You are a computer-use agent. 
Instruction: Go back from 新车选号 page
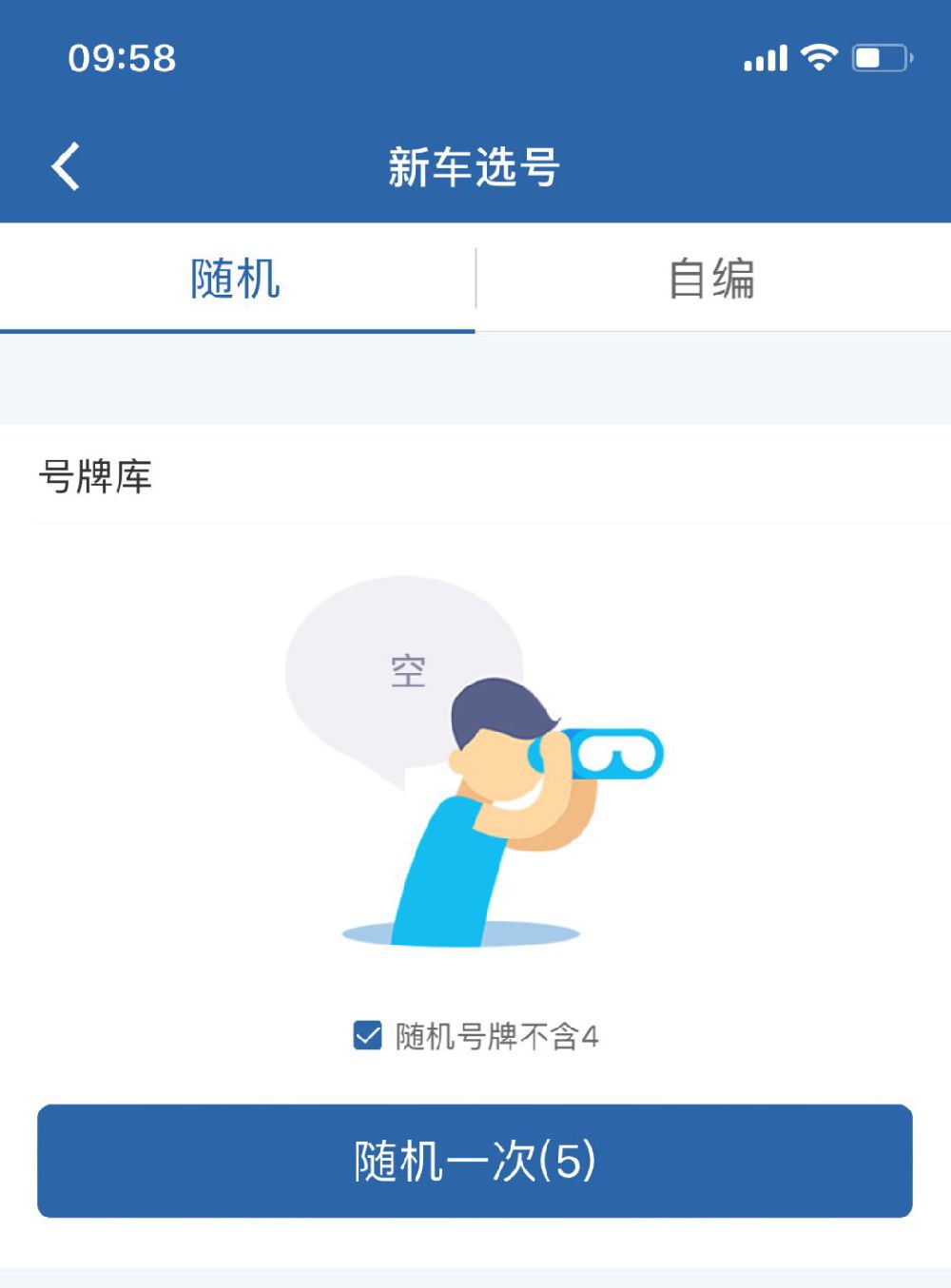pyautogui.click(x=67, y=167)
